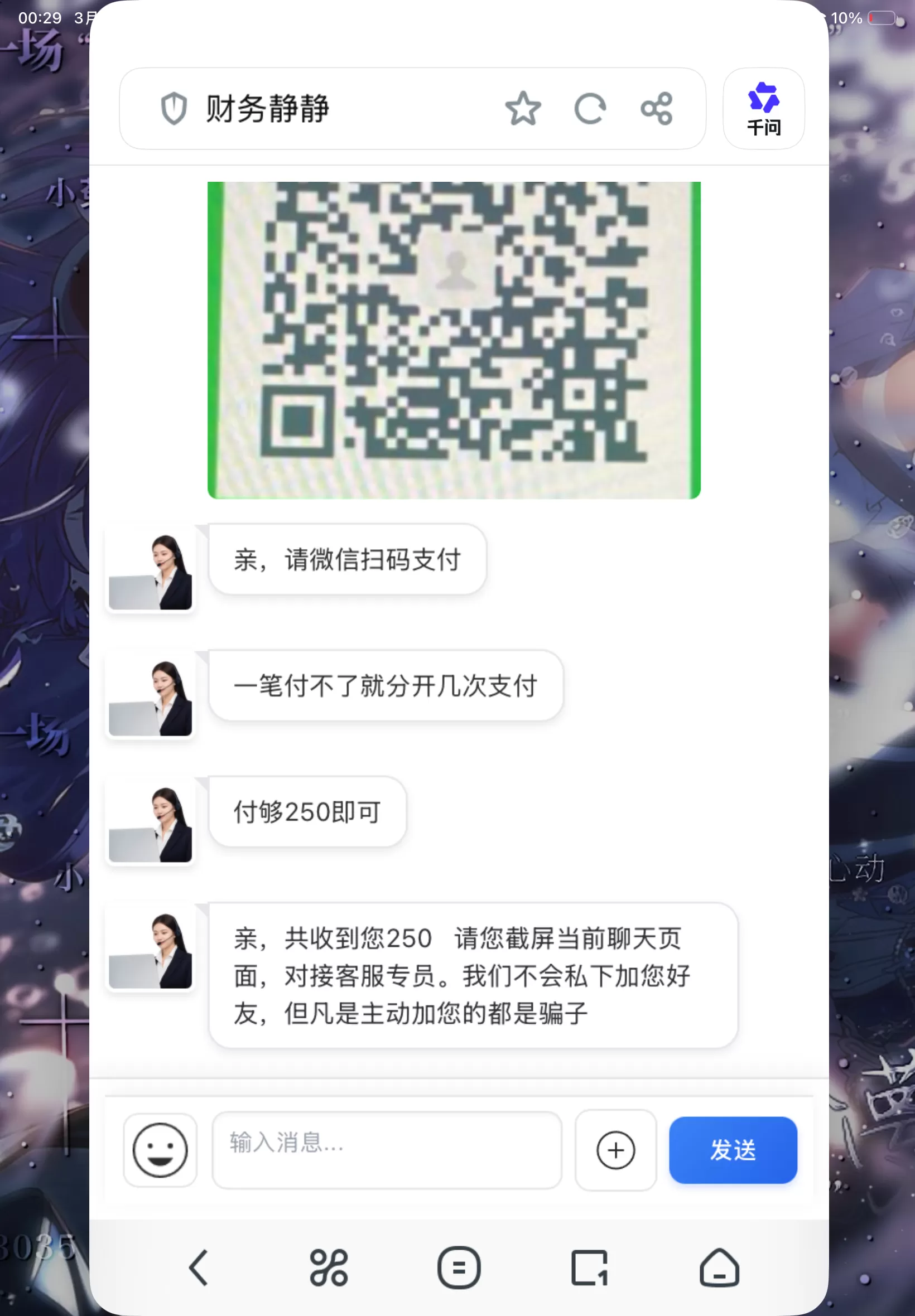Bookmark this page with the star icon

tap(522, 108)
